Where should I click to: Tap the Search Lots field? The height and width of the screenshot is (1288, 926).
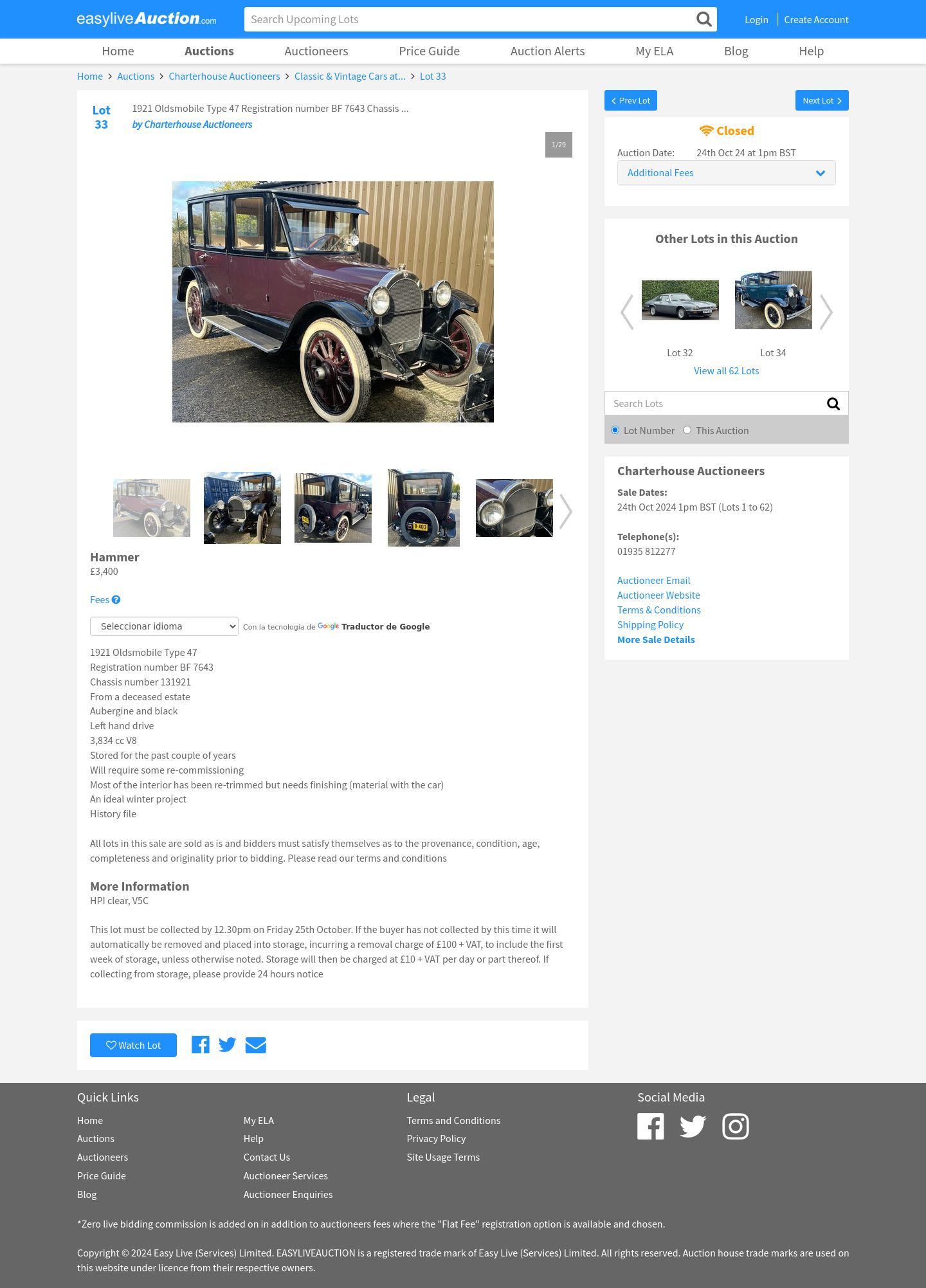(714, 404)
